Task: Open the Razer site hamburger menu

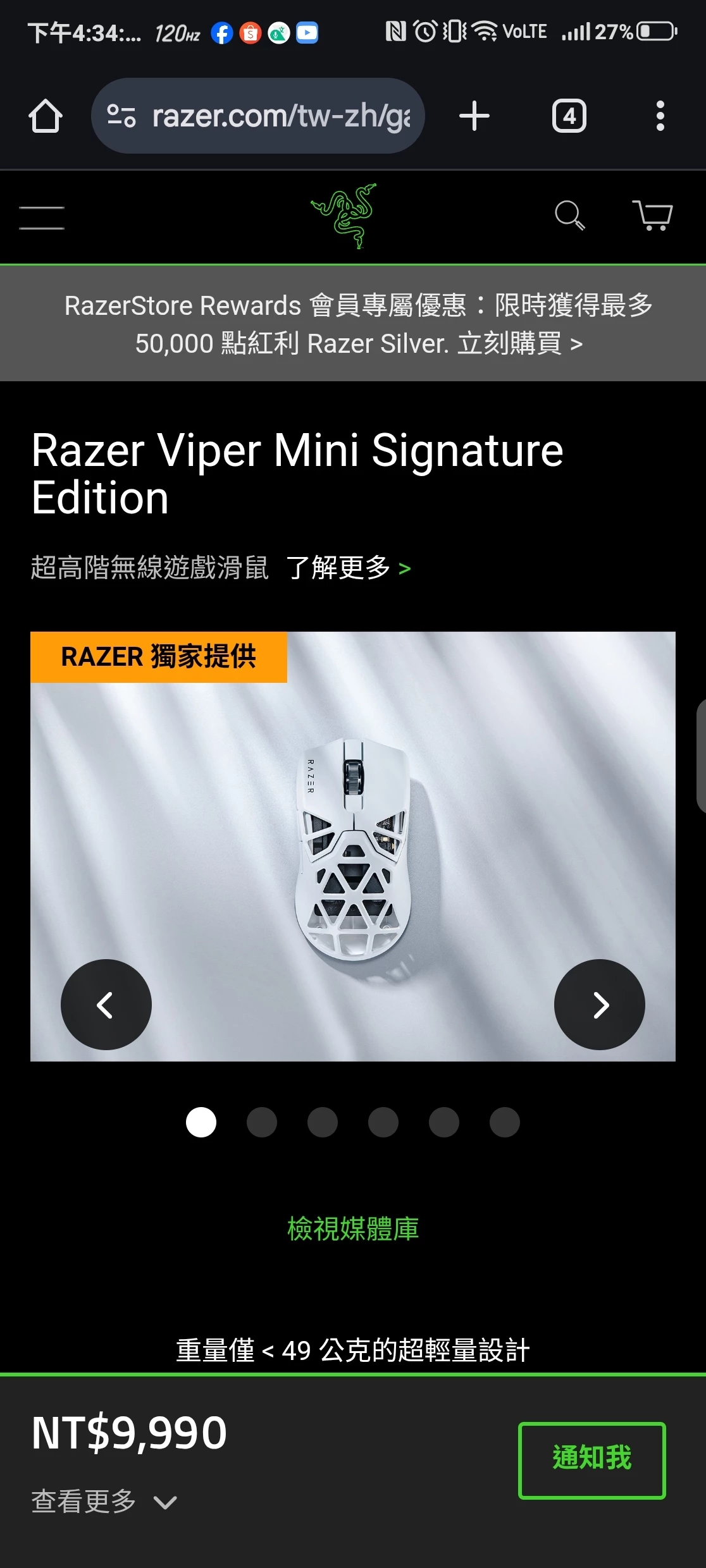Action: click(x=42, y=217)
